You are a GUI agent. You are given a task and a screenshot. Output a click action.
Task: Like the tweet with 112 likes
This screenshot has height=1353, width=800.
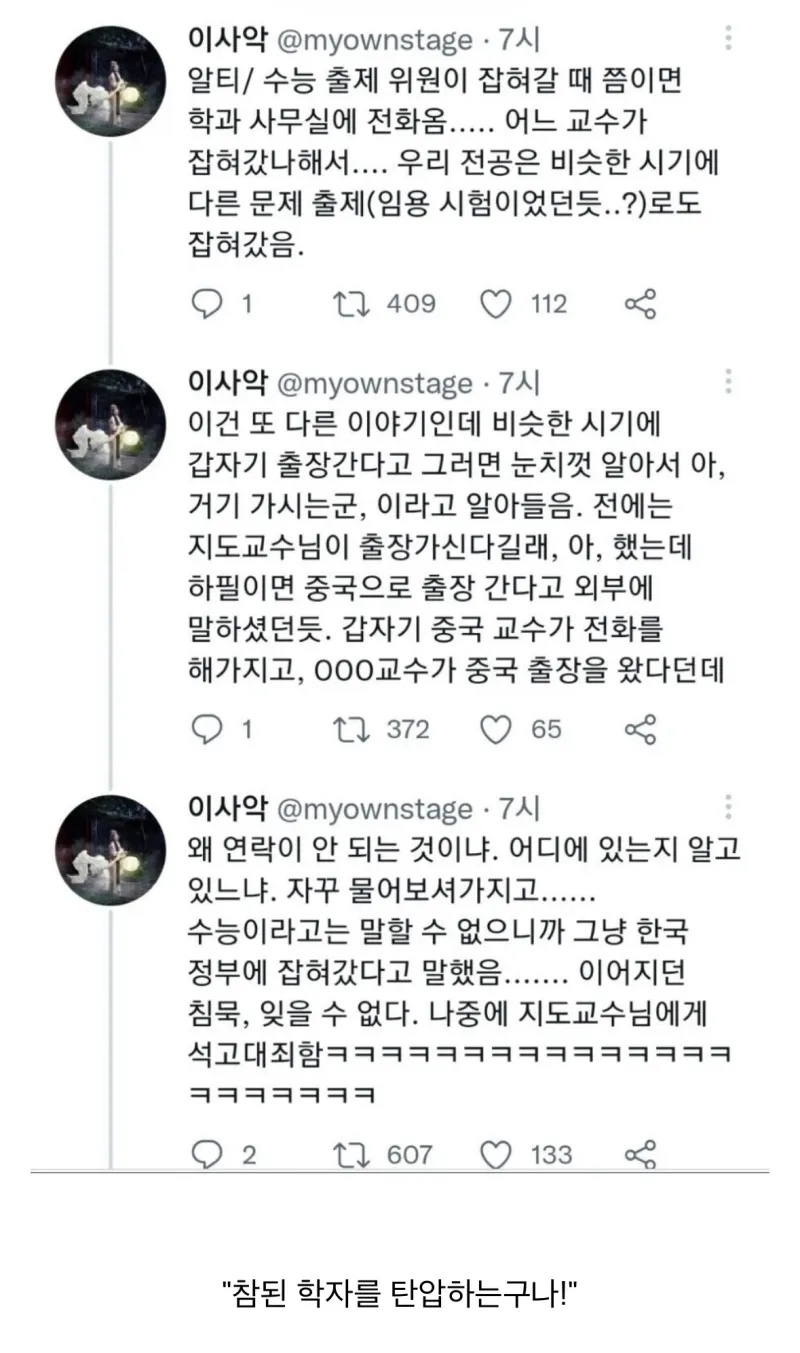tap(496, 304)
